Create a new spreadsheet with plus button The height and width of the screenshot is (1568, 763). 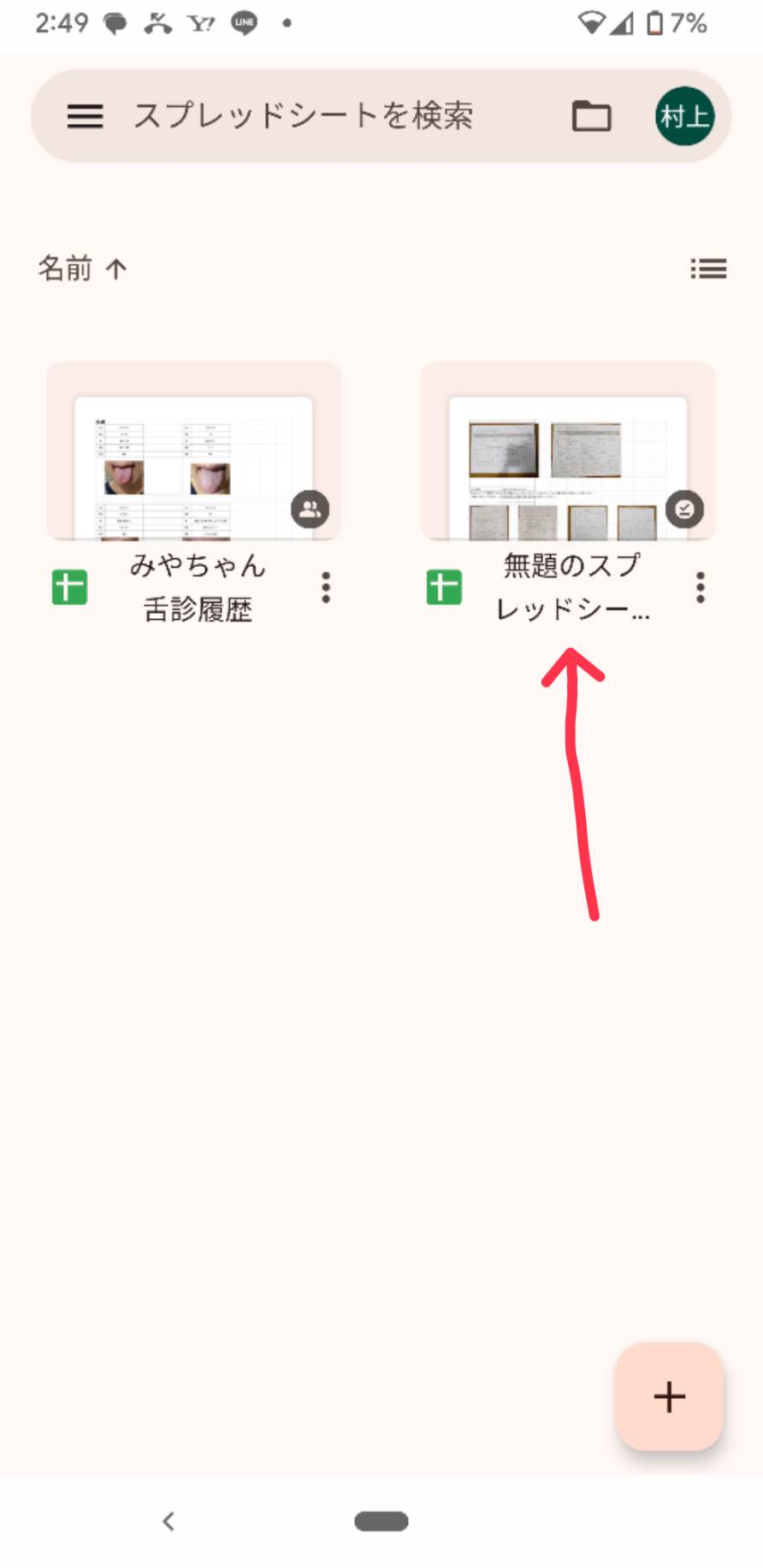point(669,1396)
